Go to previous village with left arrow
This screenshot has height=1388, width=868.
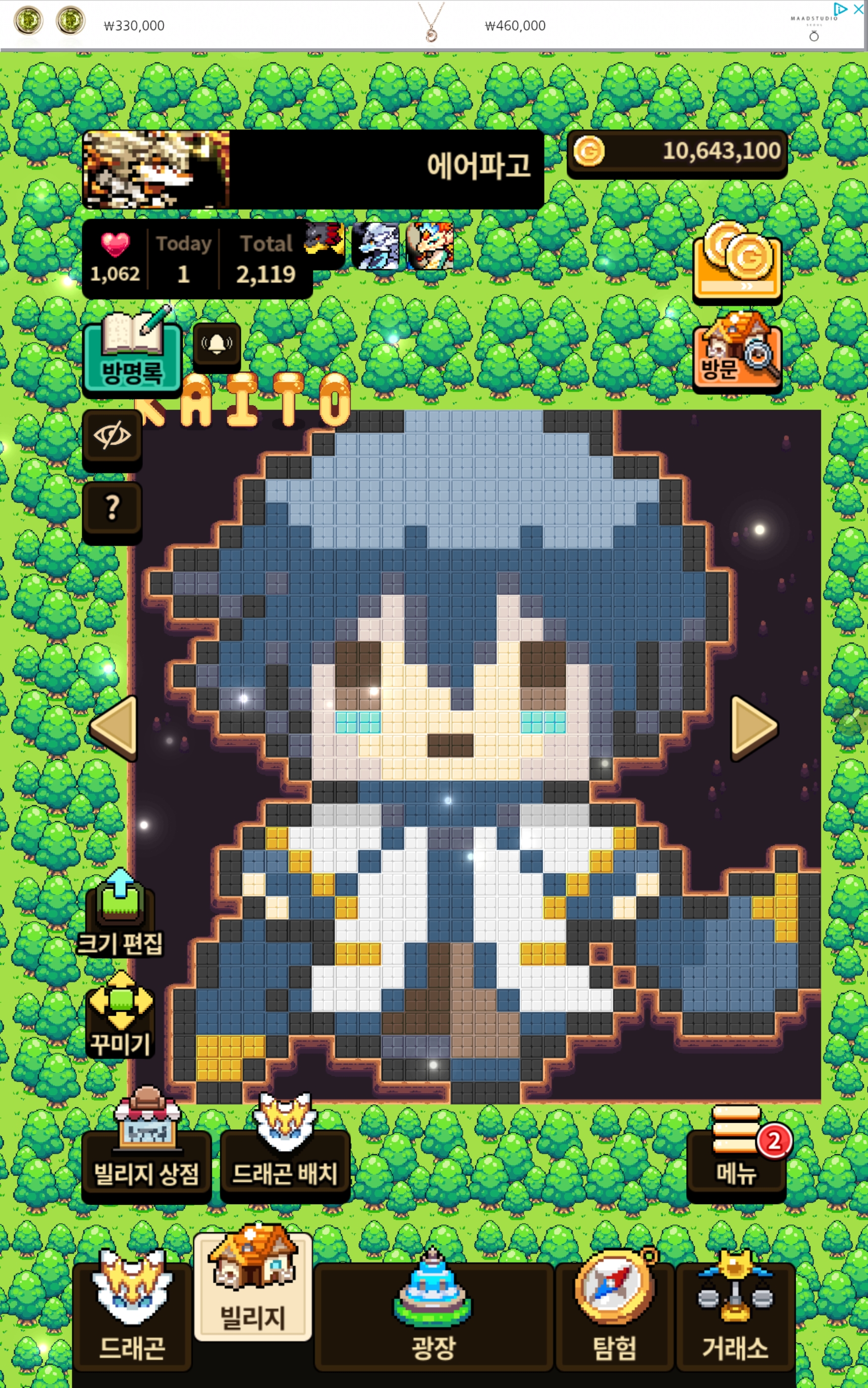point(115,728)
